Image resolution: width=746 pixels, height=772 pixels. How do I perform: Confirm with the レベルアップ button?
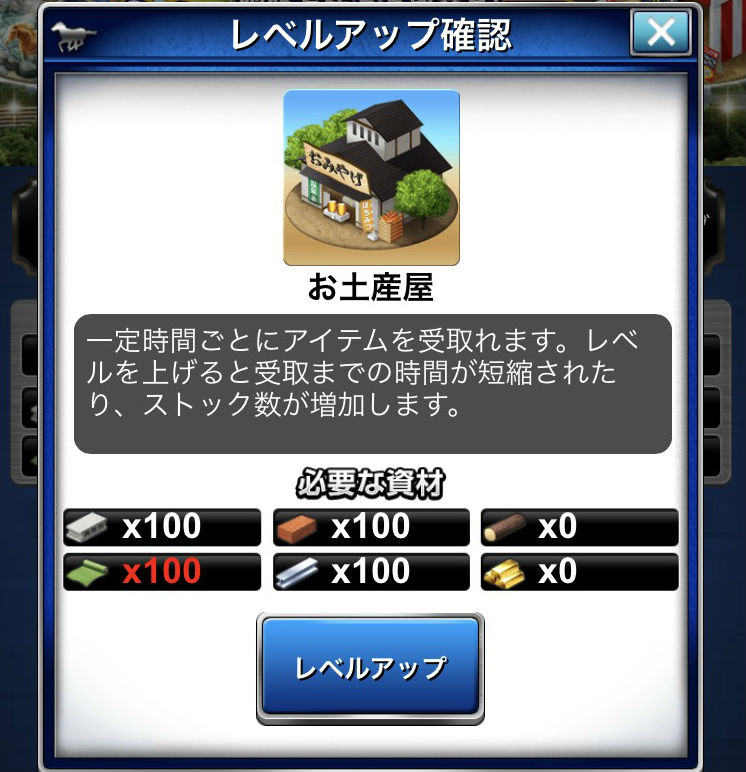370,668
